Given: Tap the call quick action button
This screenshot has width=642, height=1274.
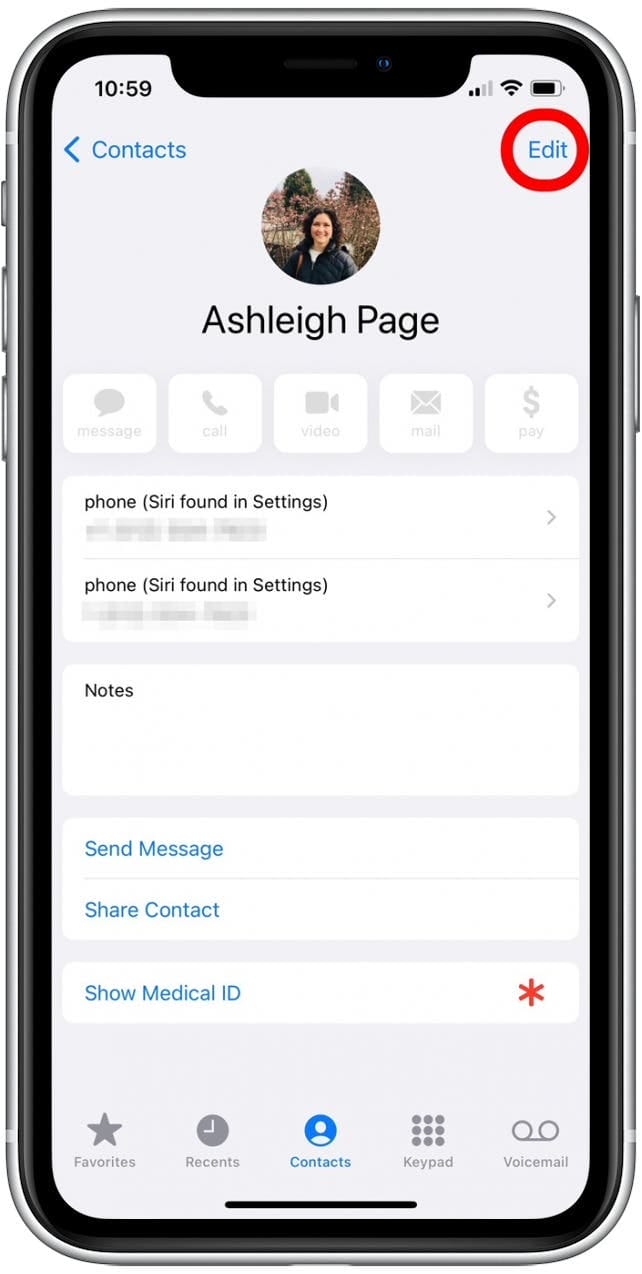Looking at the screenshot, I should pyautogui.click(x=215, y=413).
